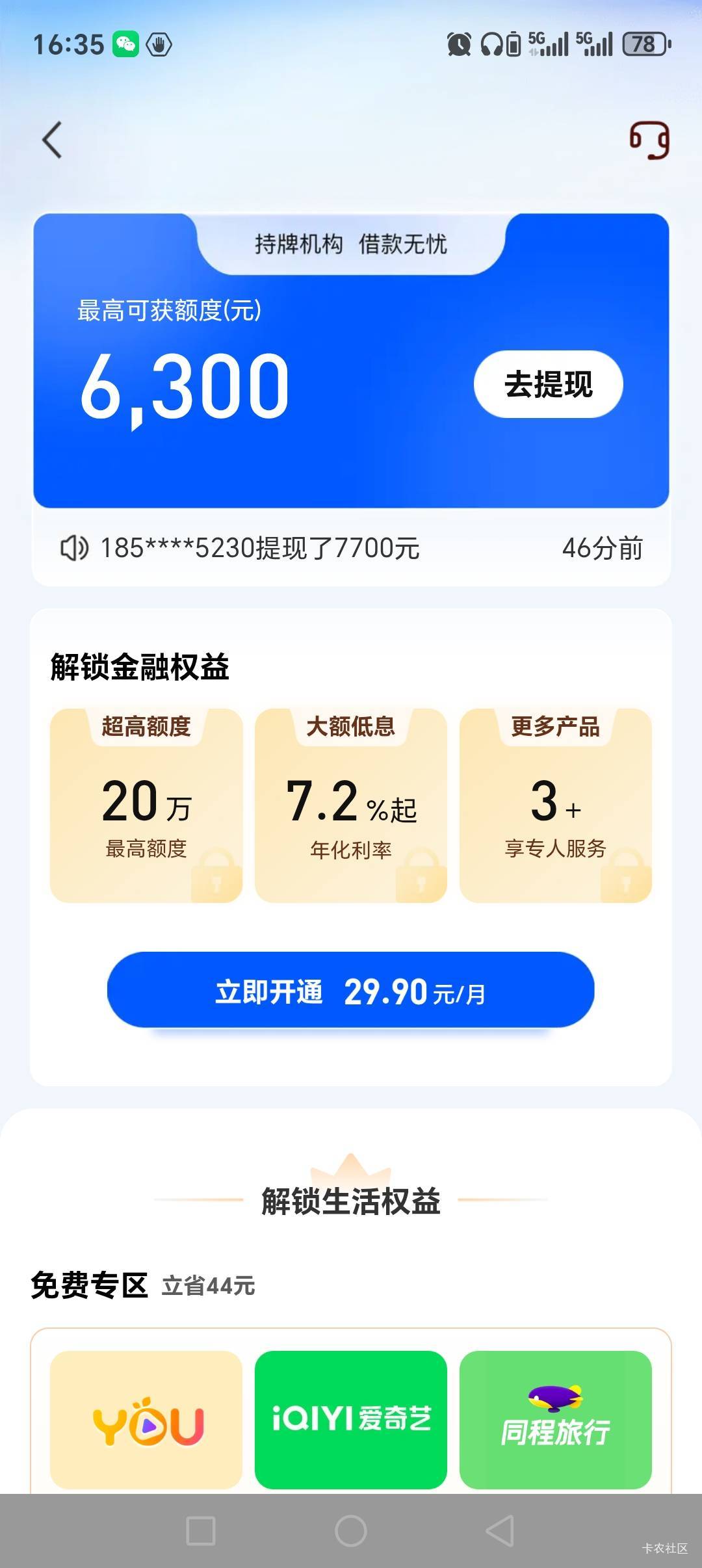Open recent apps from navigation bar

(x=201, y=1531)
